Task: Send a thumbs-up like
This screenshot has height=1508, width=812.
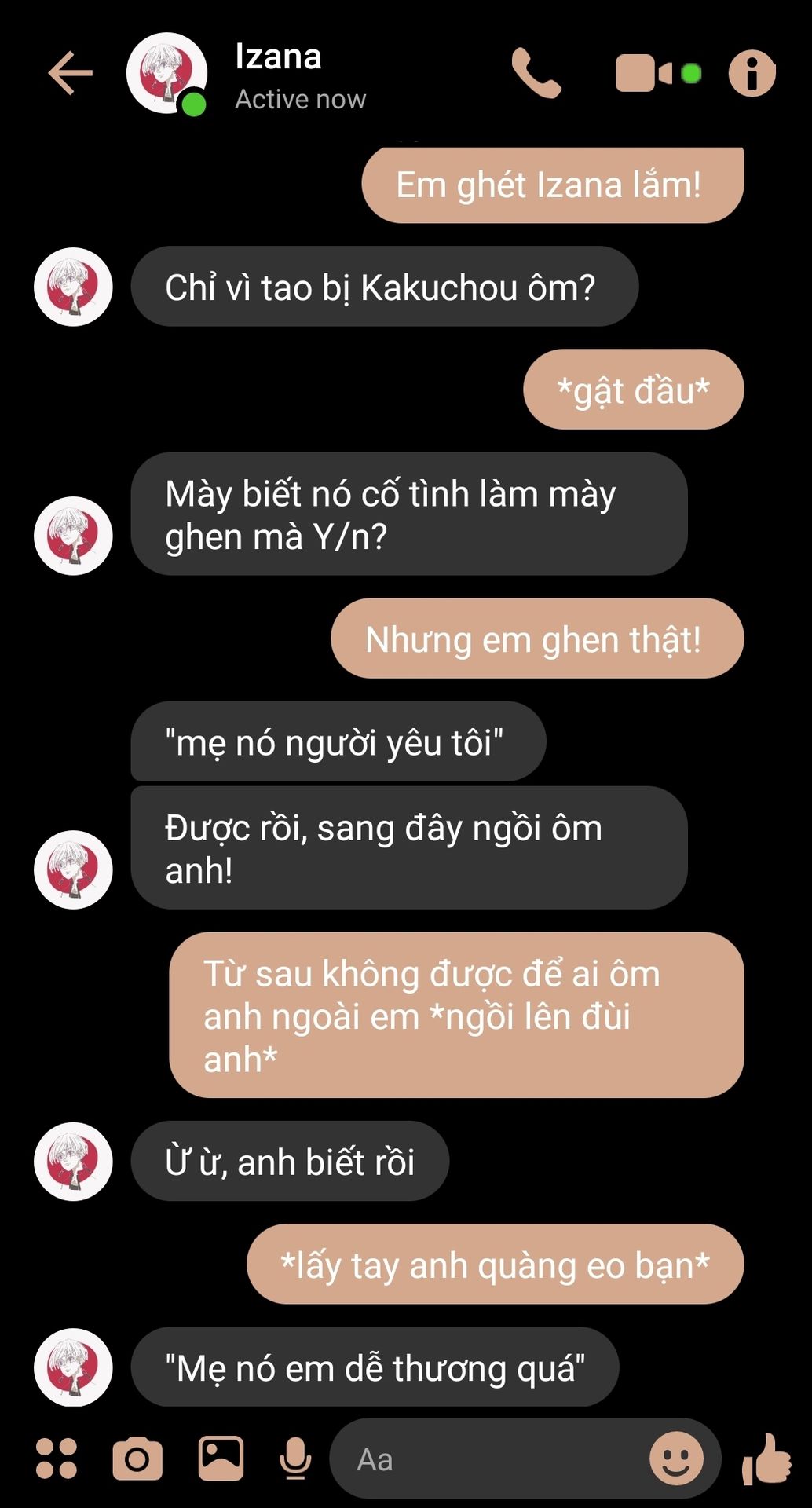Action: (766, 1459)
